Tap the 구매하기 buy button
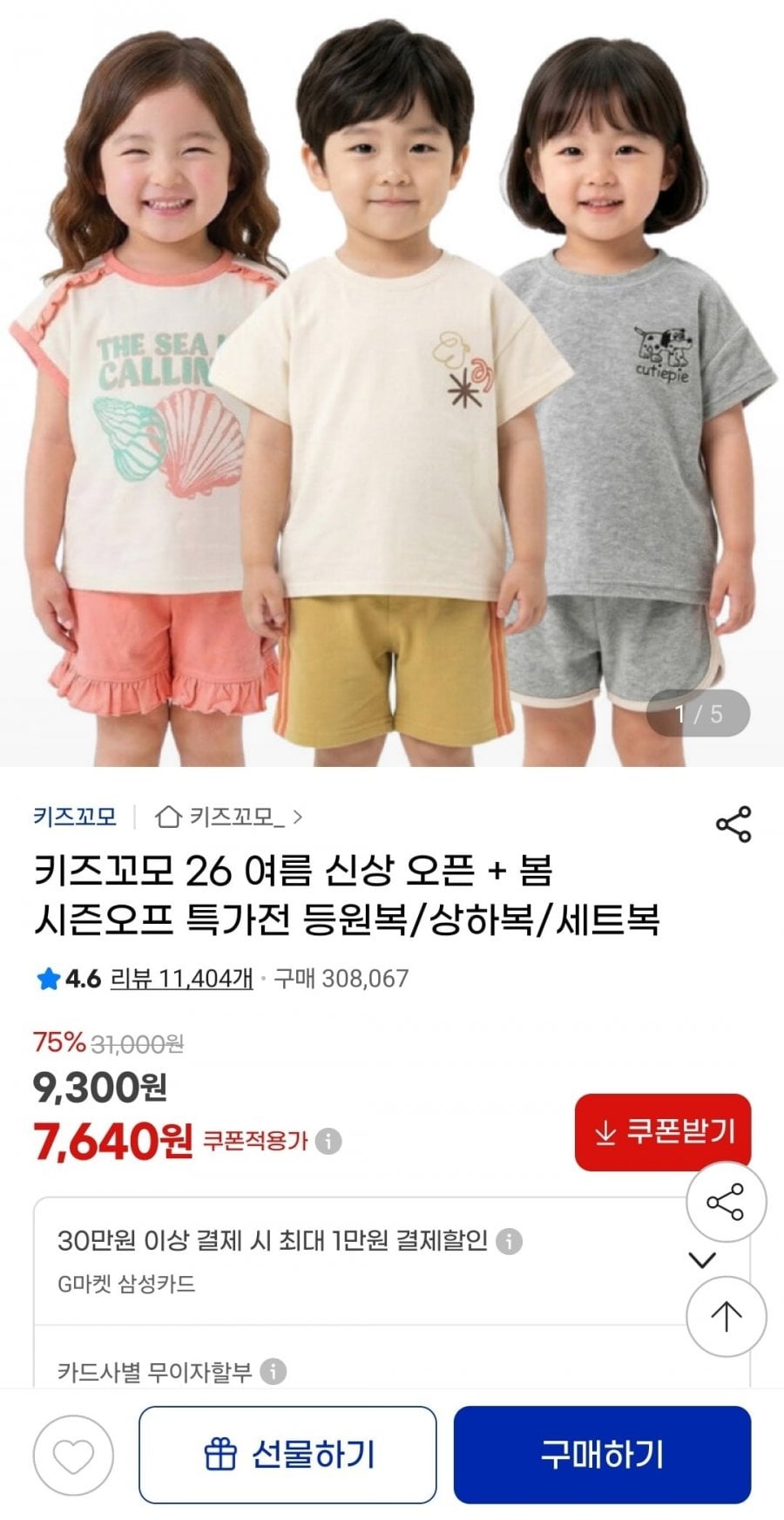Image resolution: width=784 pixels, height=1520 pixels. 601,1455
